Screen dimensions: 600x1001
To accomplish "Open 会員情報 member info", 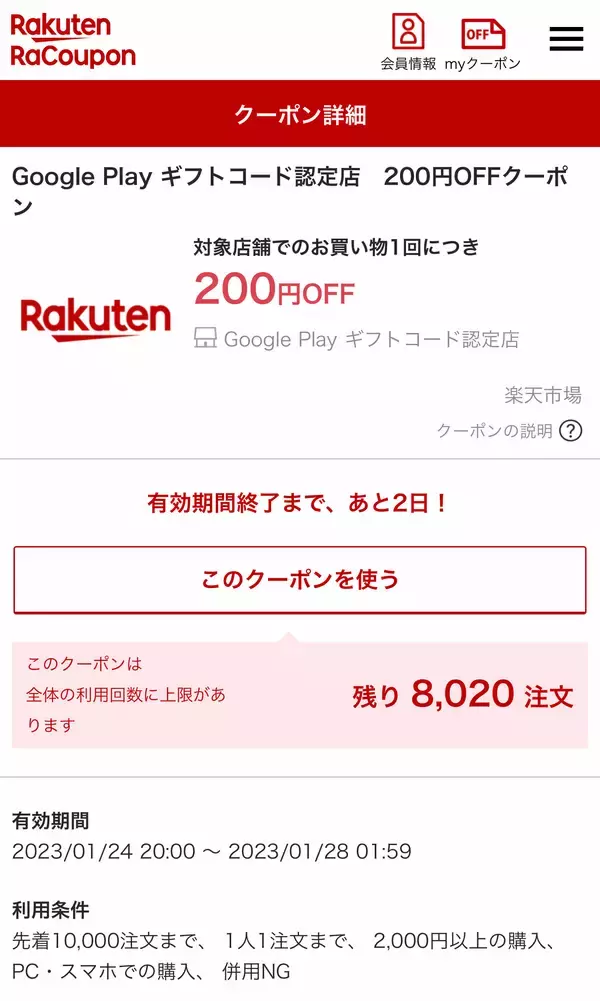I will [x=408, y=41].
